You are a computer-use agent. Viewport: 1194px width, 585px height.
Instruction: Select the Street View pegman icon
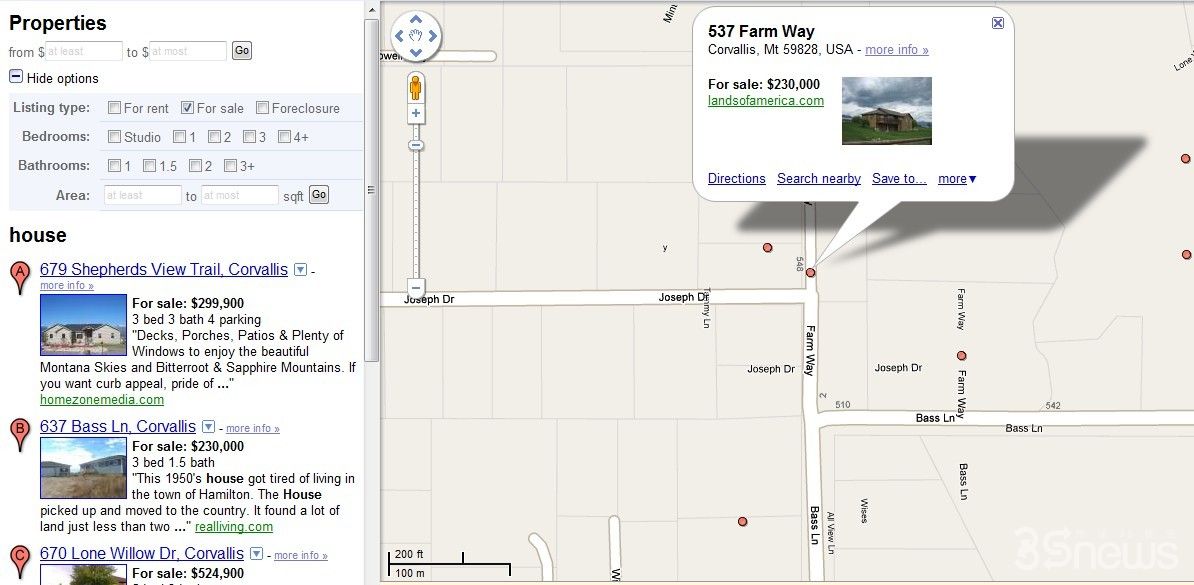416,88
